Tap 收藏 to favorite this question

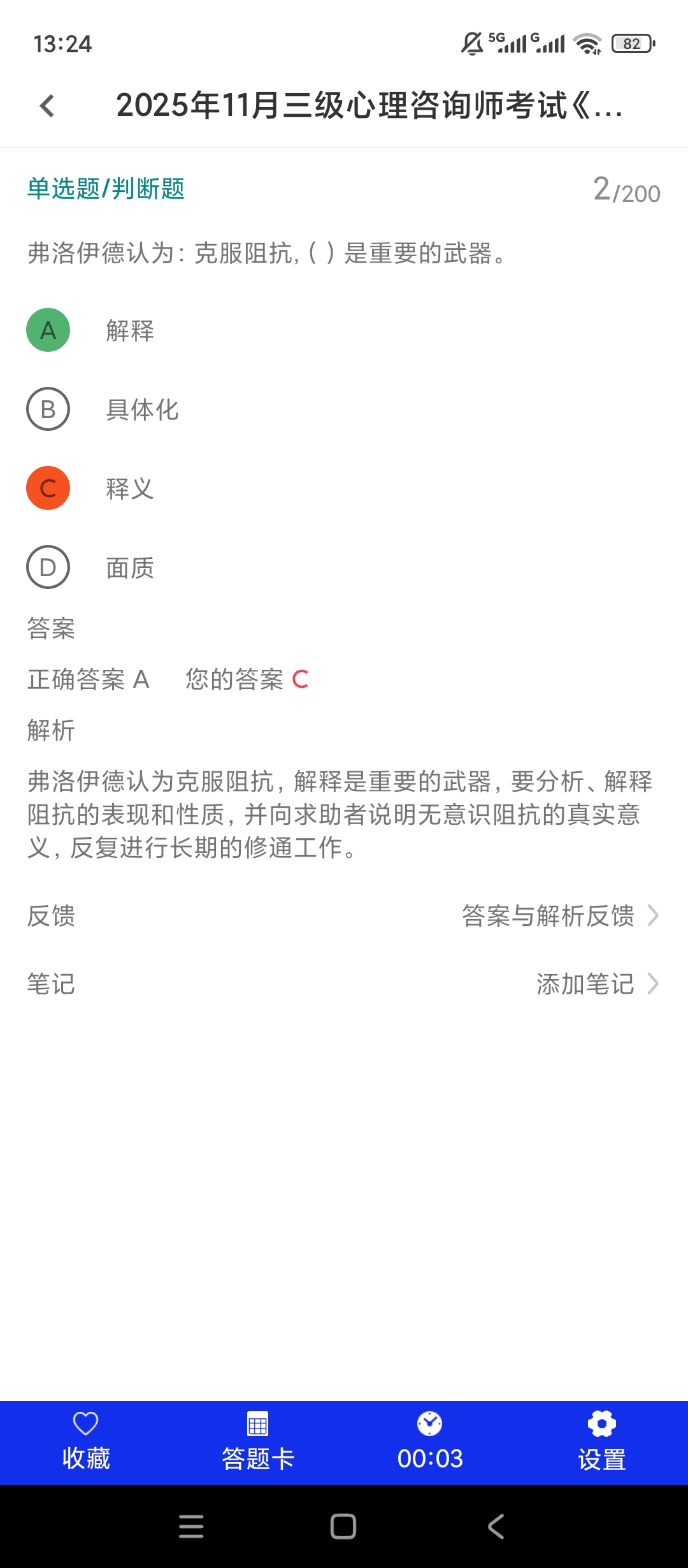(86, 1443)
